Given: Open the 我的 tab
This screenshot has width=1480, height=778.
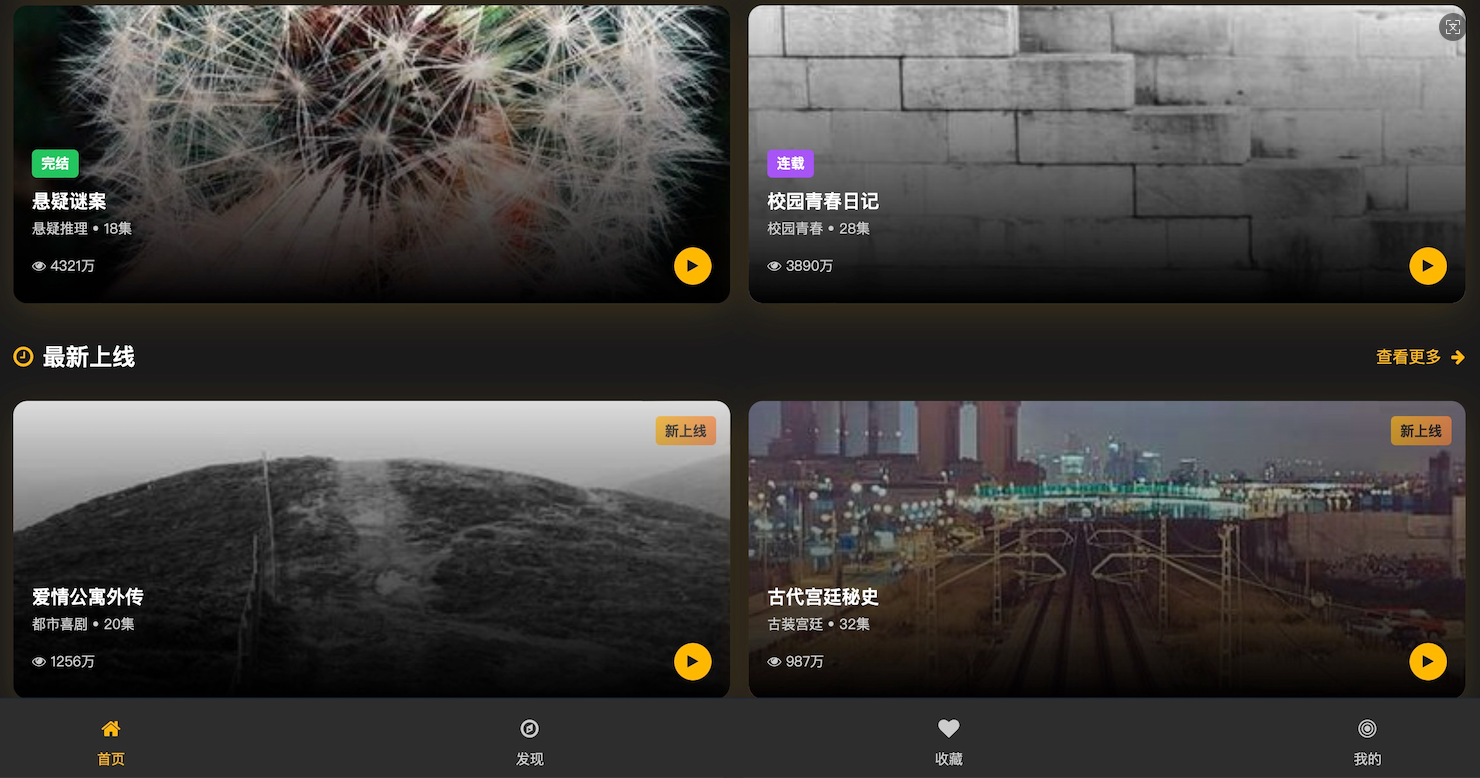Looking at the screenshot, I should pyautogui.click(x=1366, y=742).
